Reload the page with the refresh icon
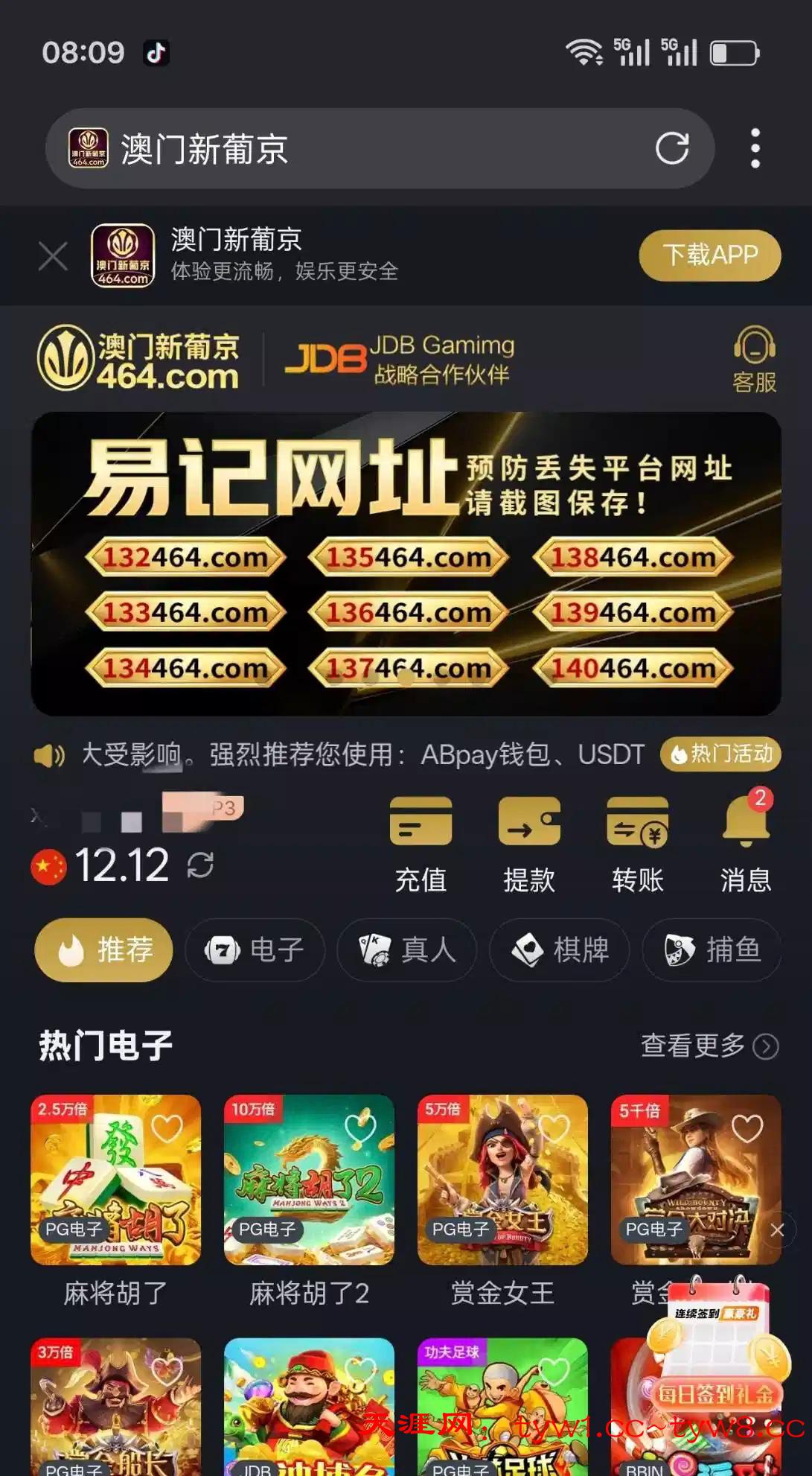 [x=671, y=148]
